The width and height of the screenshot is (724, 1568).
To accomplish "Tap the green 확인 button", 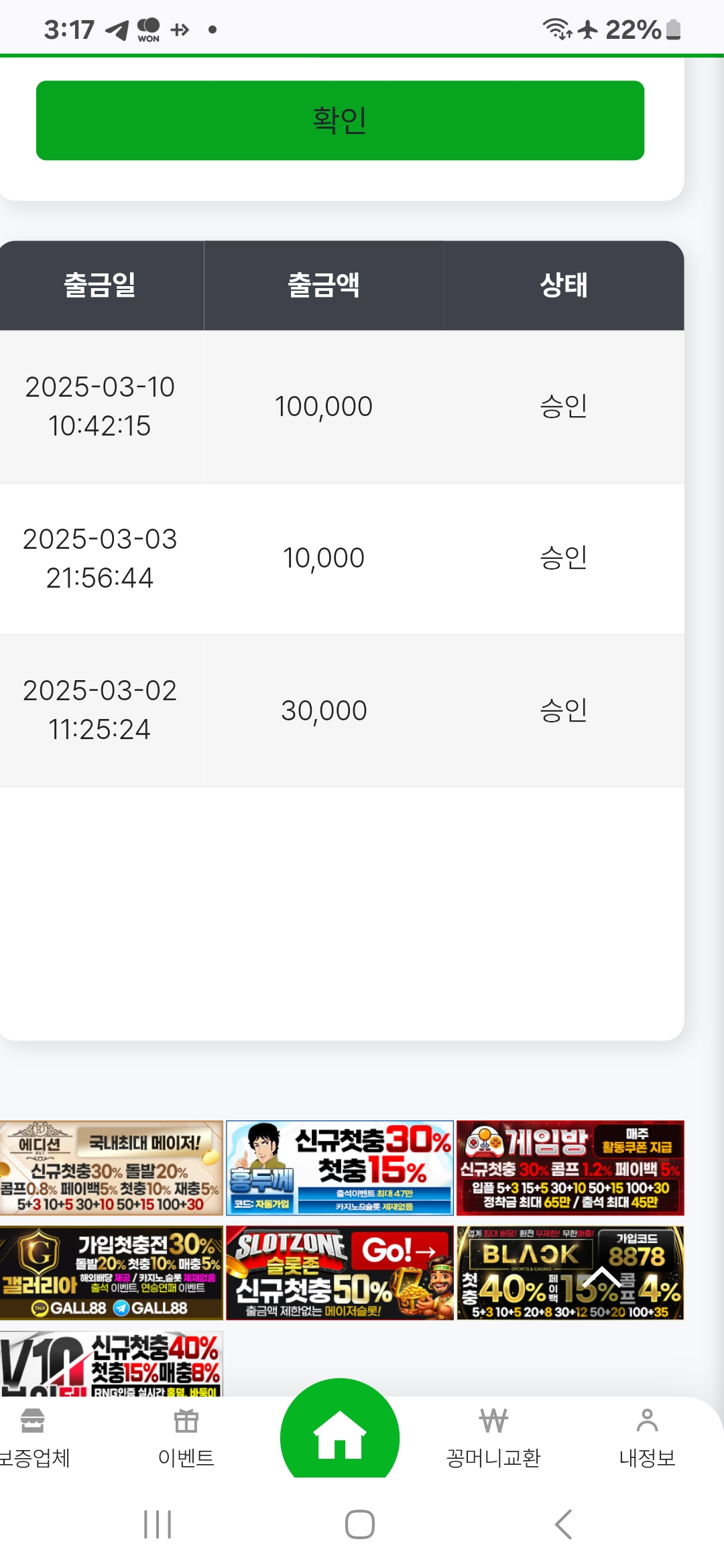I will [340, 121].
